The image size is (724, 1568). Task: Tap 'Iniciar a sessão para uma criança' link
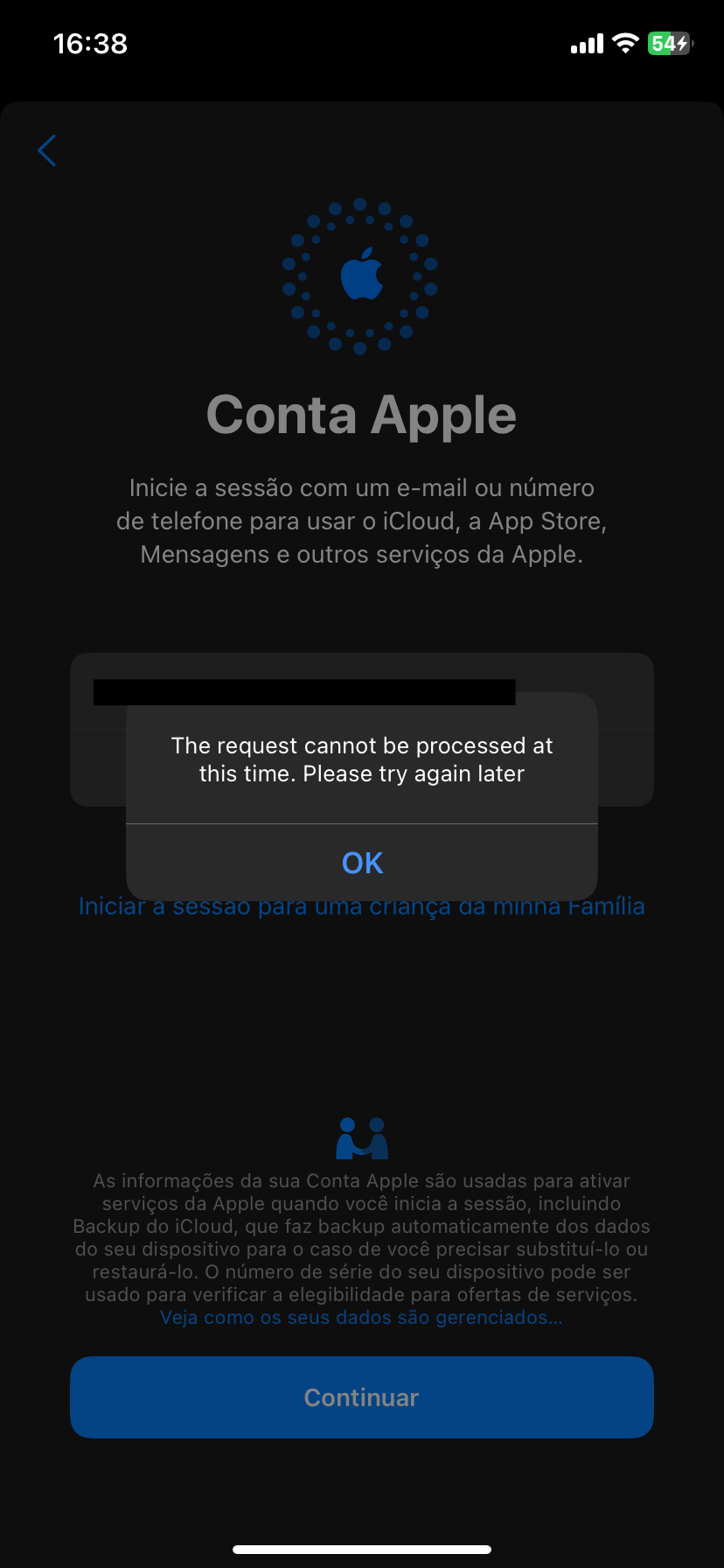[362, 908]
